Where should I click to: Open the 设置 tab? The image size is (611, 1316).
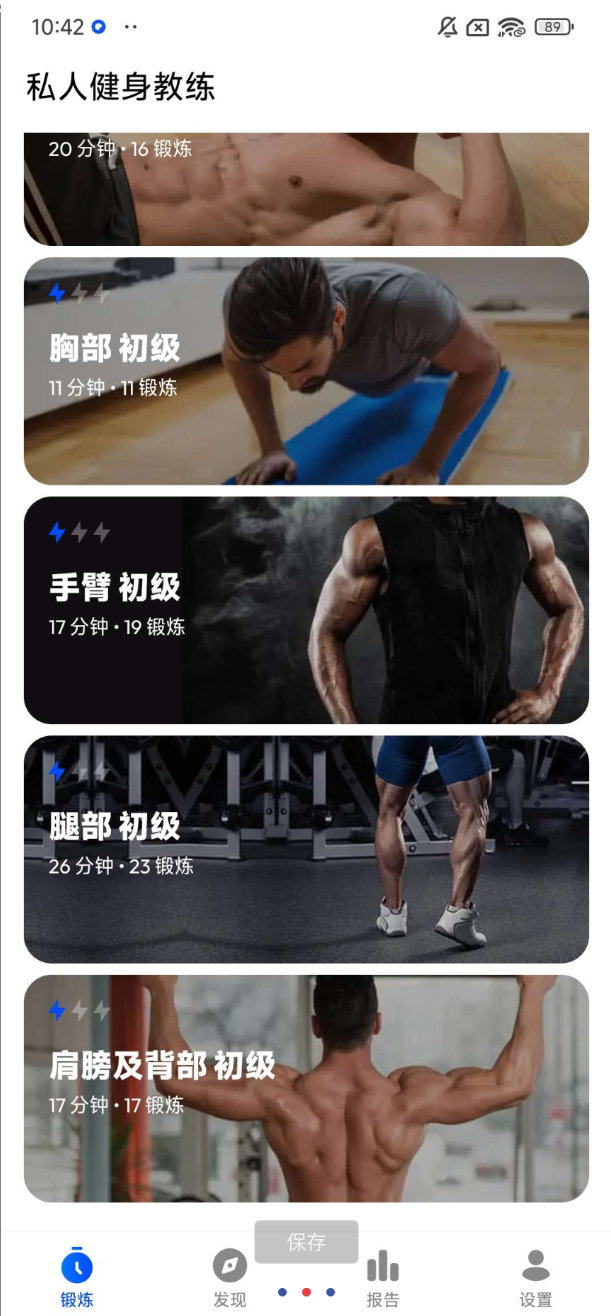535,1278
